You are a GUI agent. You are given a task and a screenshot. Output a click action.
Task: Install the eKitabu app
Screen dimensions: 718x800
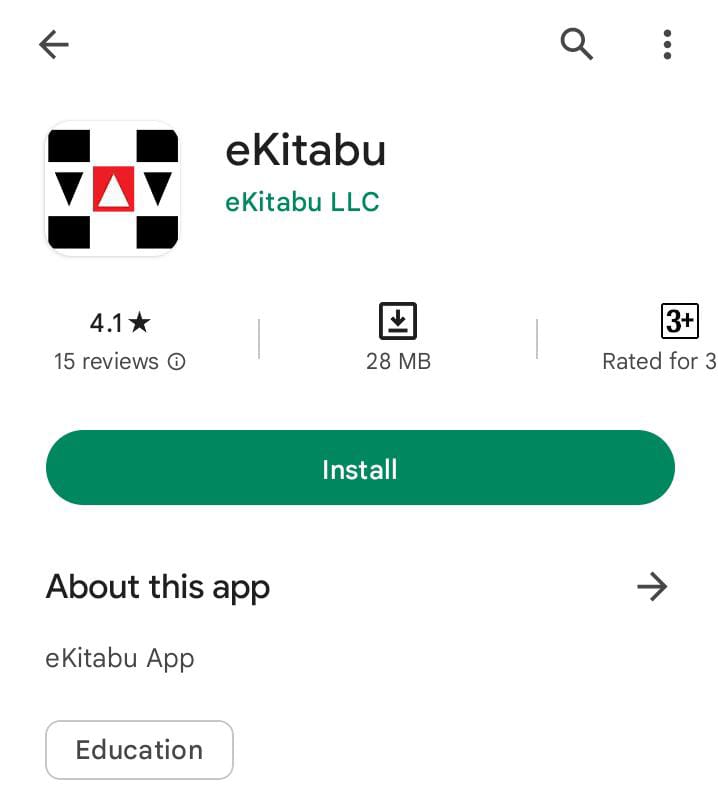[x=360, y=469]
